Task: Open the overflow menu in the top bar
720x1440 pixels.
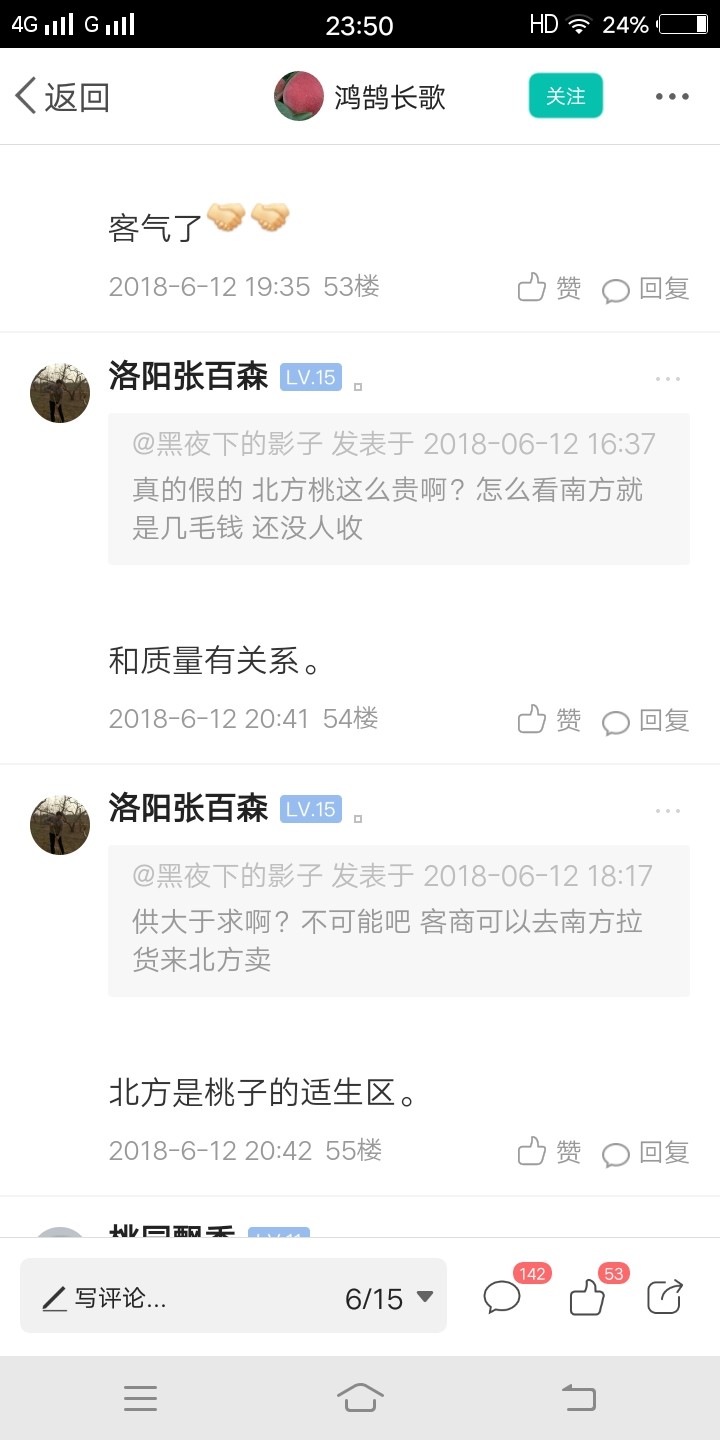Action: click(672, 97)
